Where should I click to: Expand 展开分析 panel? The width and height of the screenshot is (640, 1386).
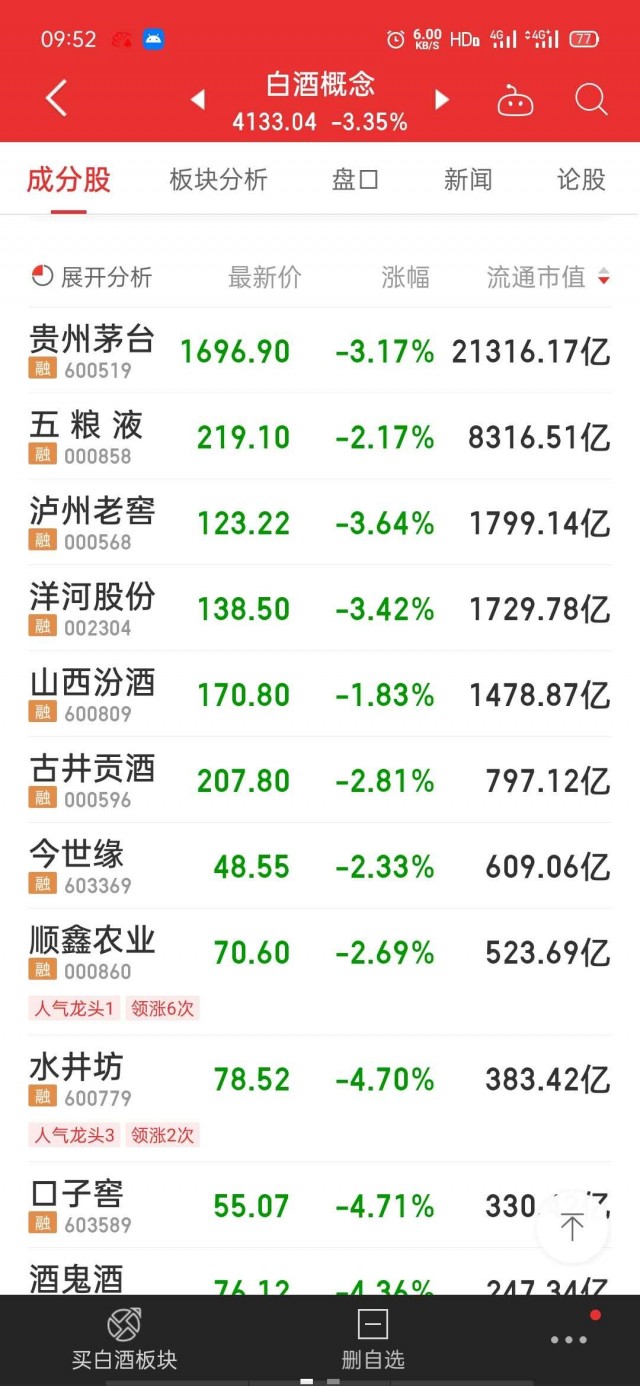(x=92, y=277)
